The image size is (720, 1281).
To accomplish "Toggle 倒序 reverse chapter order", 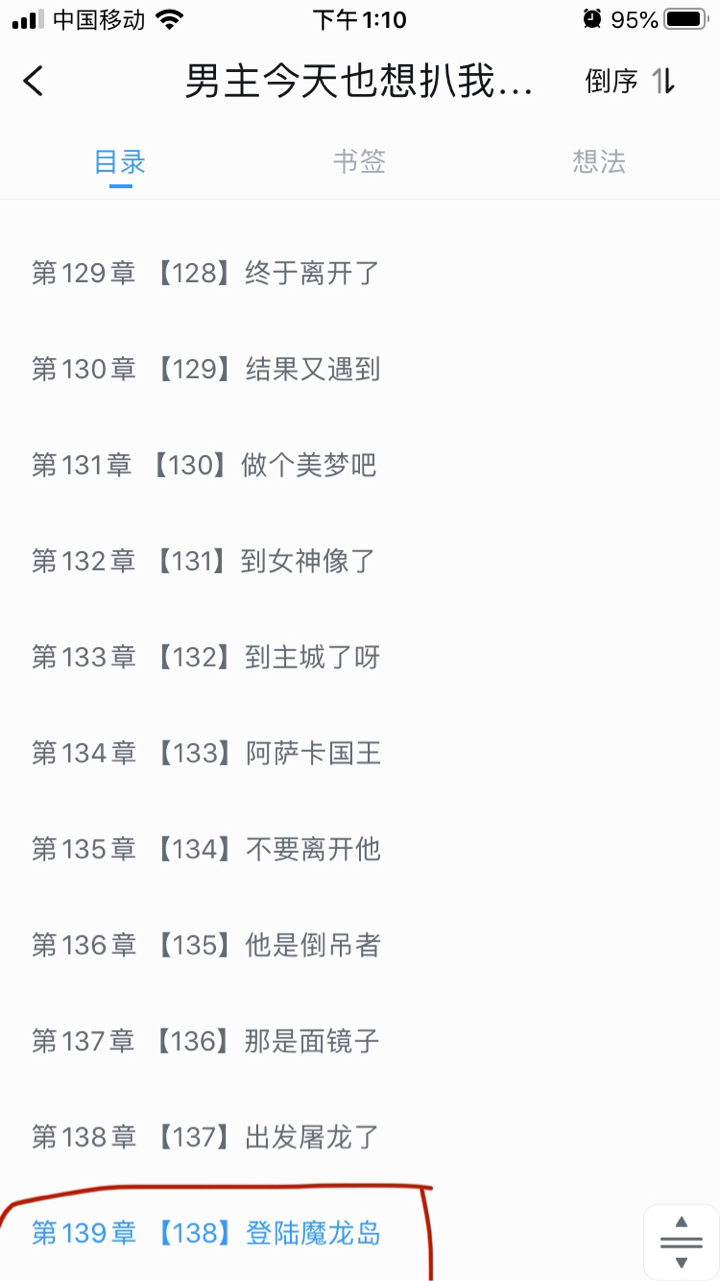I will 631,81.
